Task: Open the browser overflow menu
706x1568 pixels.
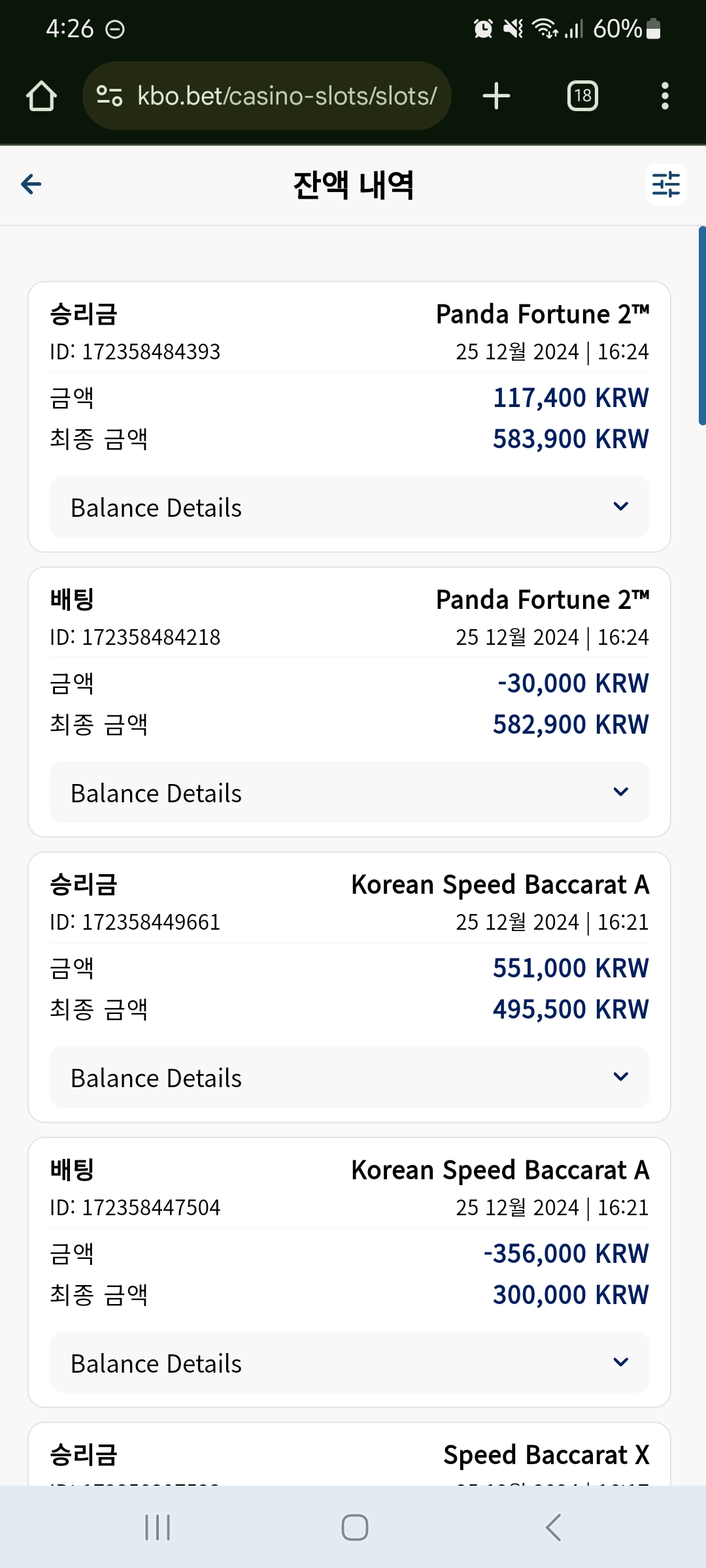Action: tap(665, 96)
